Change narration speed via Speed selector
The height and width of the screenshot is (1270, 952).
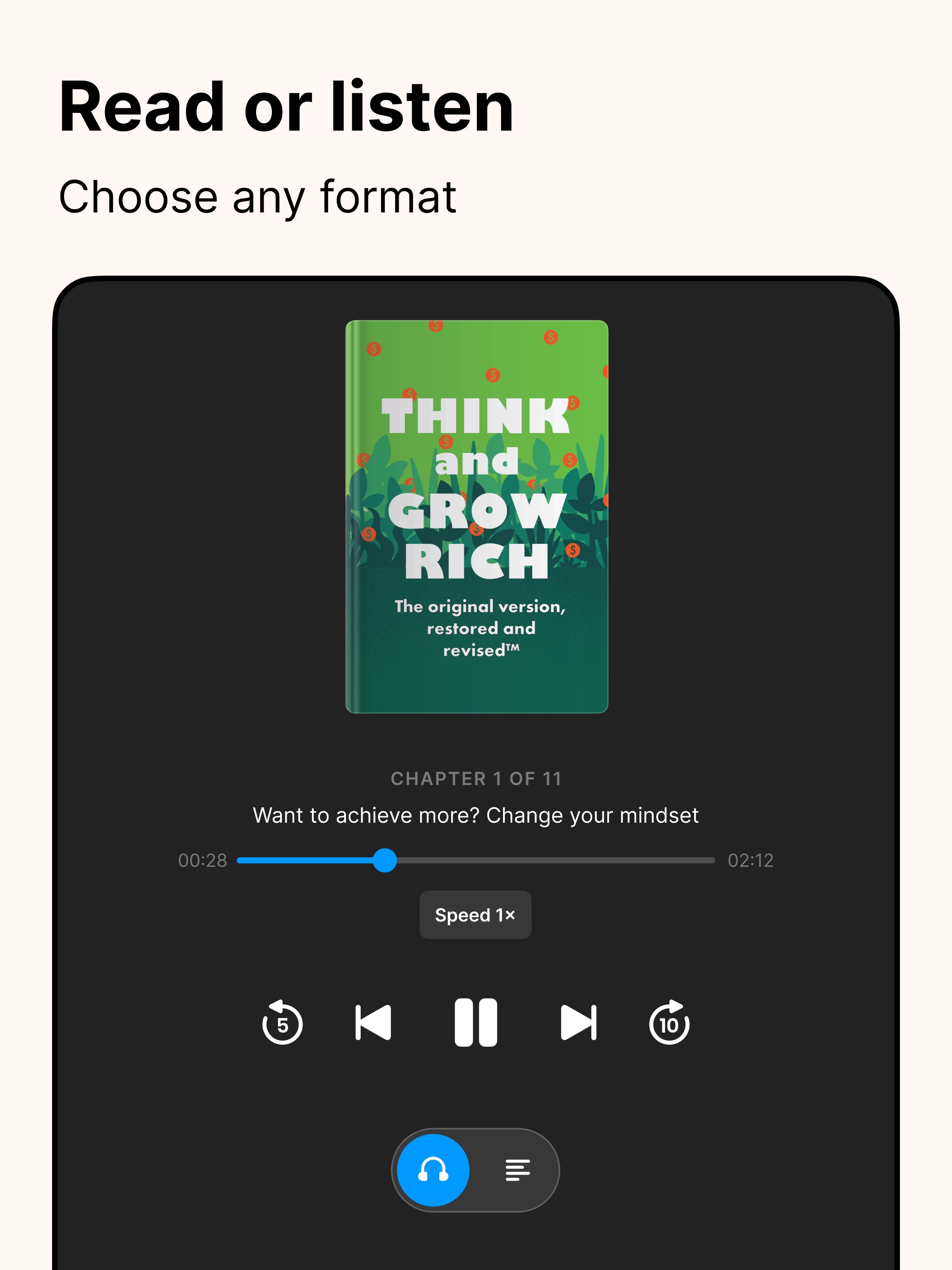[476, 915]
